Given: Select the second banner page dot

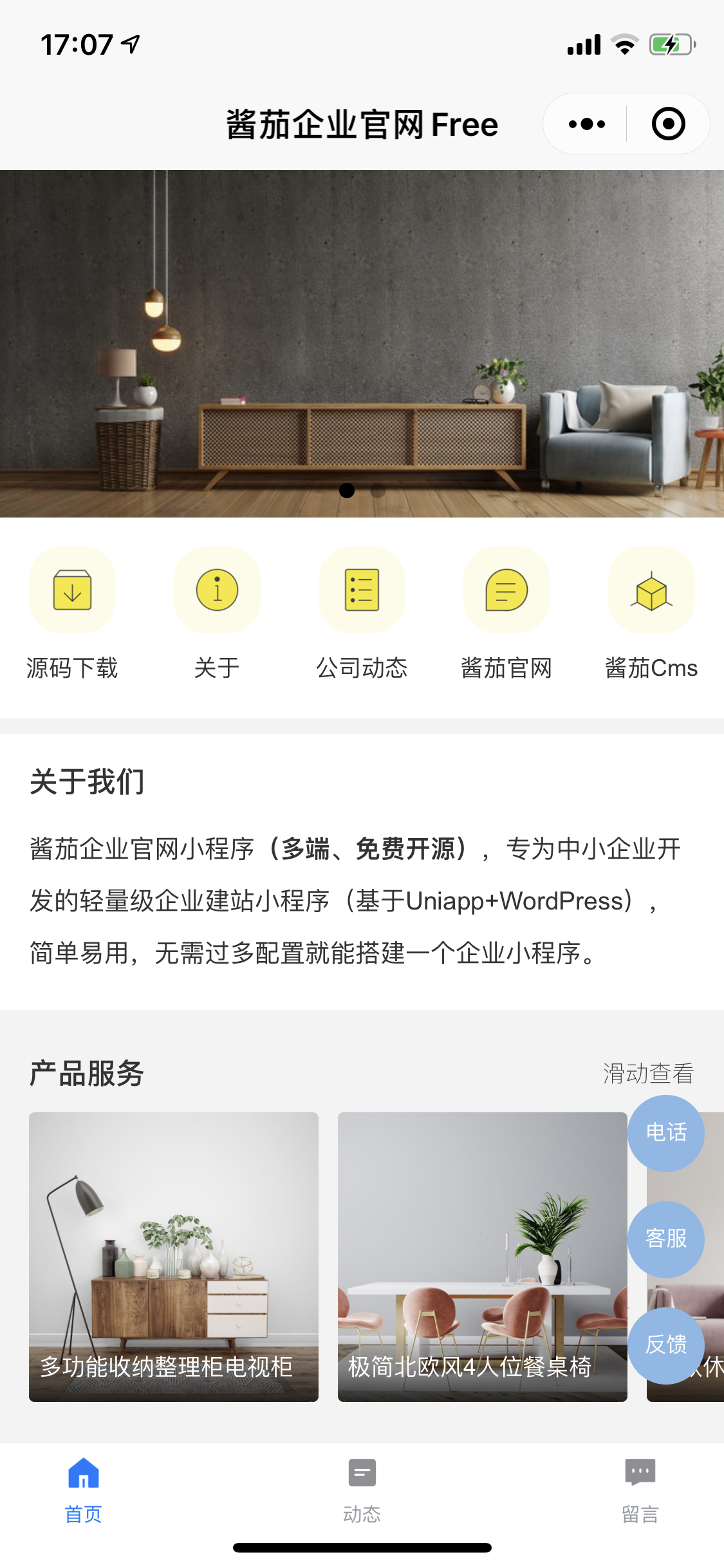Looking at the screenshot, I should tap(378, 490).
